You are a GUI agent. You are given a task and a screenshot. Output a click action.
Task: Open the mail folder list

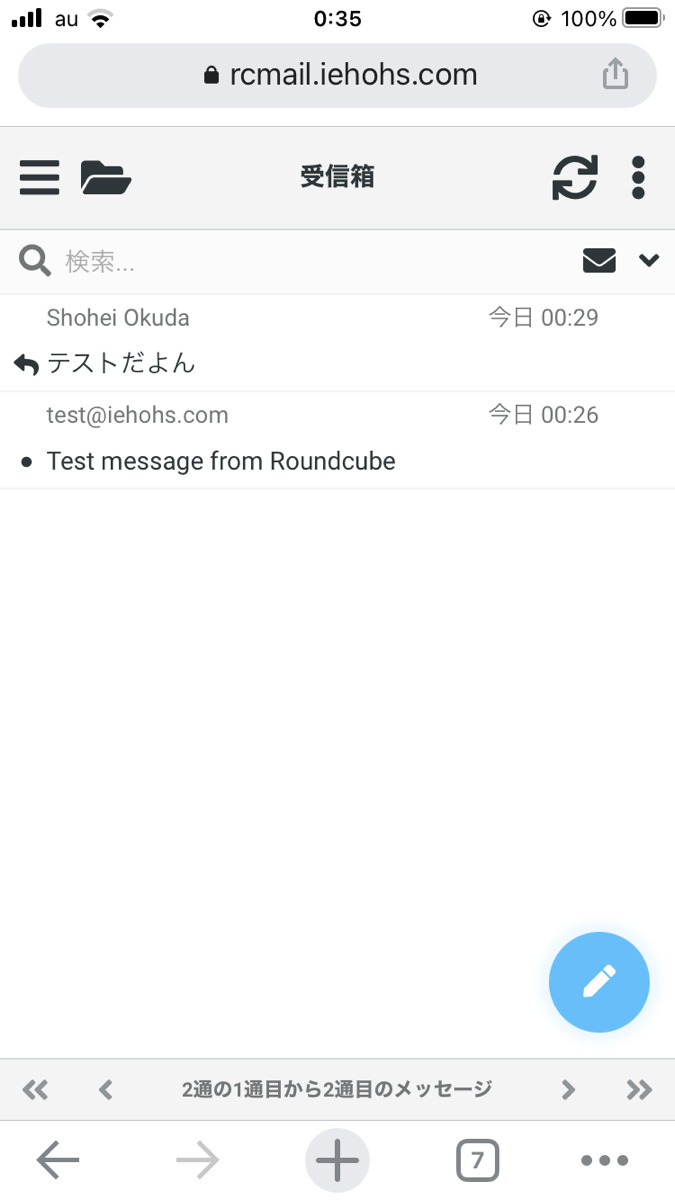tap(106, 178)
